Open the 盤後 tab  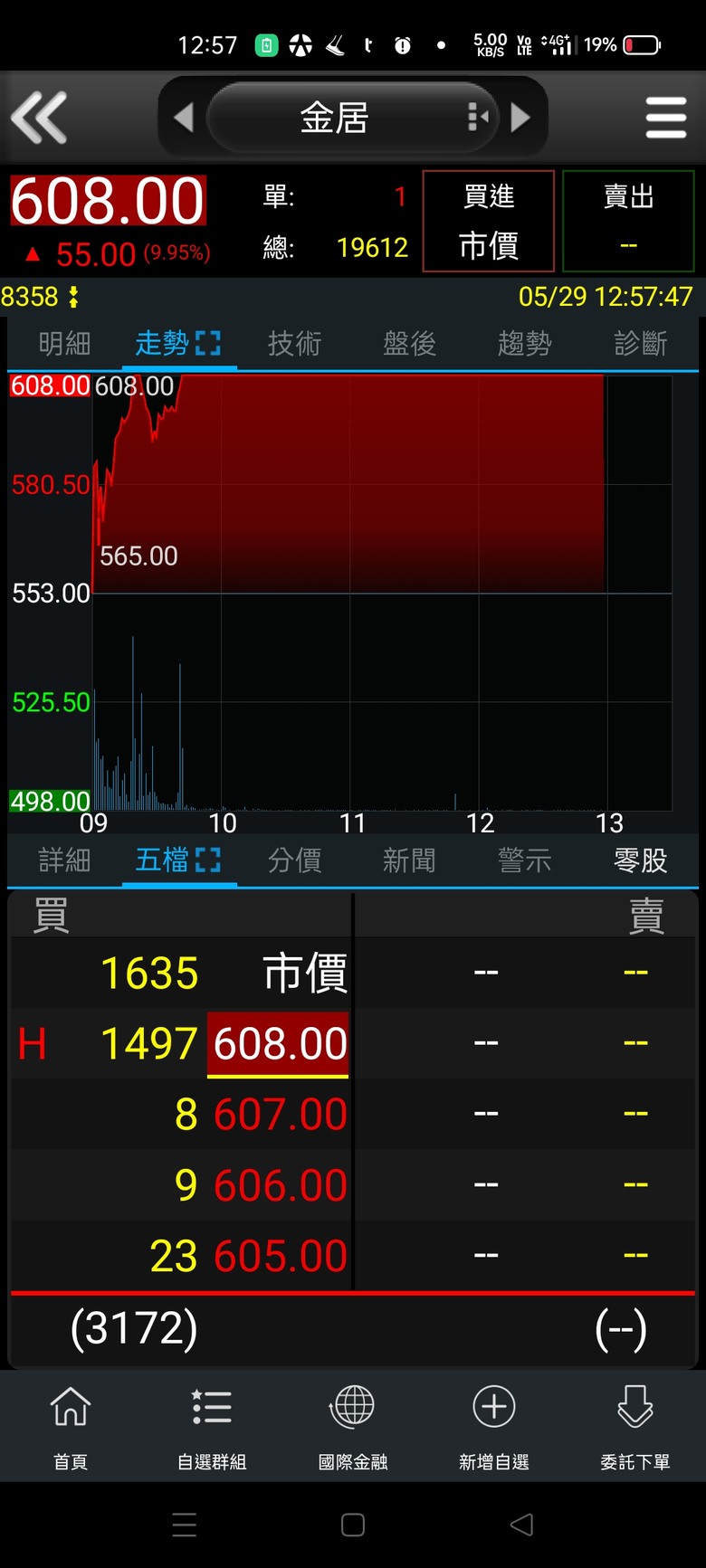[x=409, y=344]
